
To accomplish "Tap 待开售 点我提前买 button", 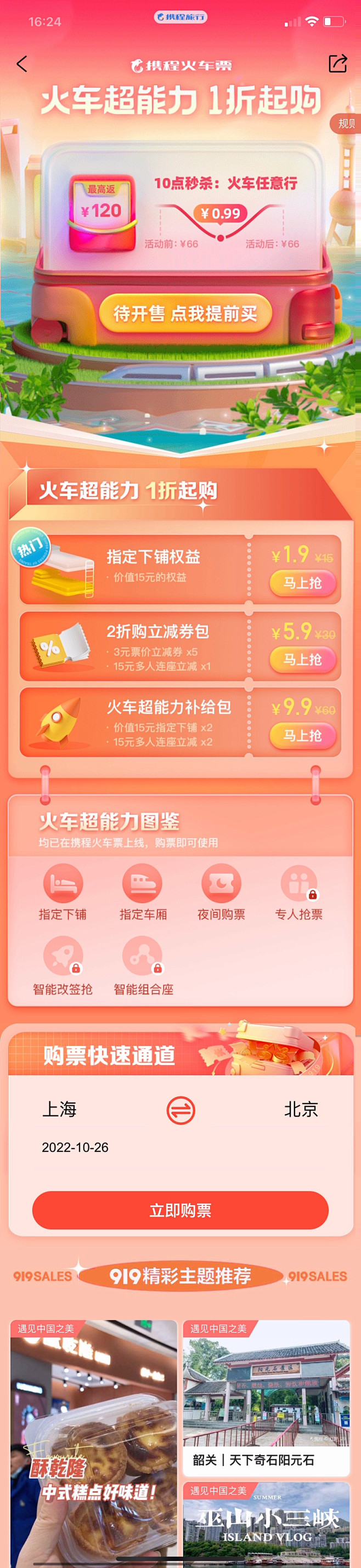I will click(185, 314).
